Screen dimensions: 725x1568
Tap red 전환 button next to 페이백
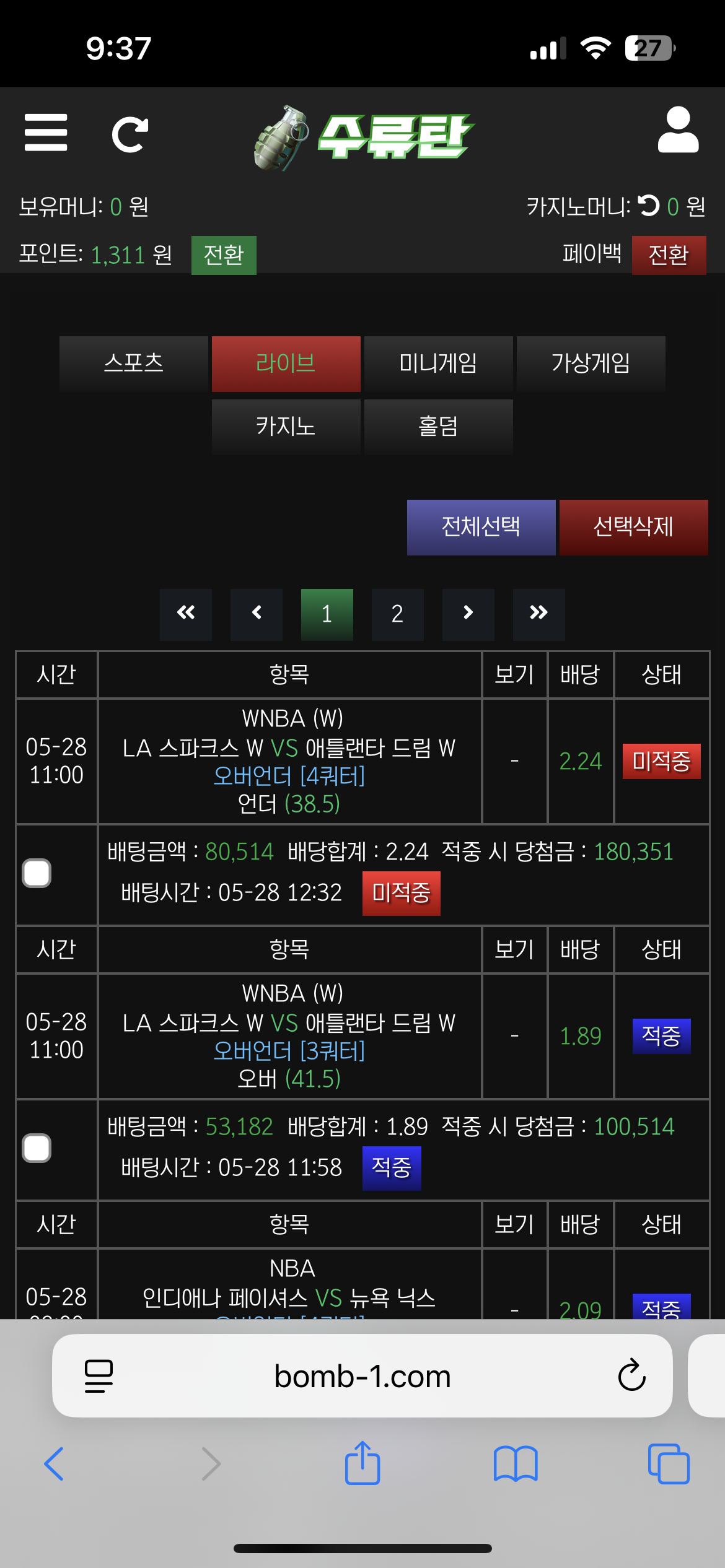pos(669,255)
